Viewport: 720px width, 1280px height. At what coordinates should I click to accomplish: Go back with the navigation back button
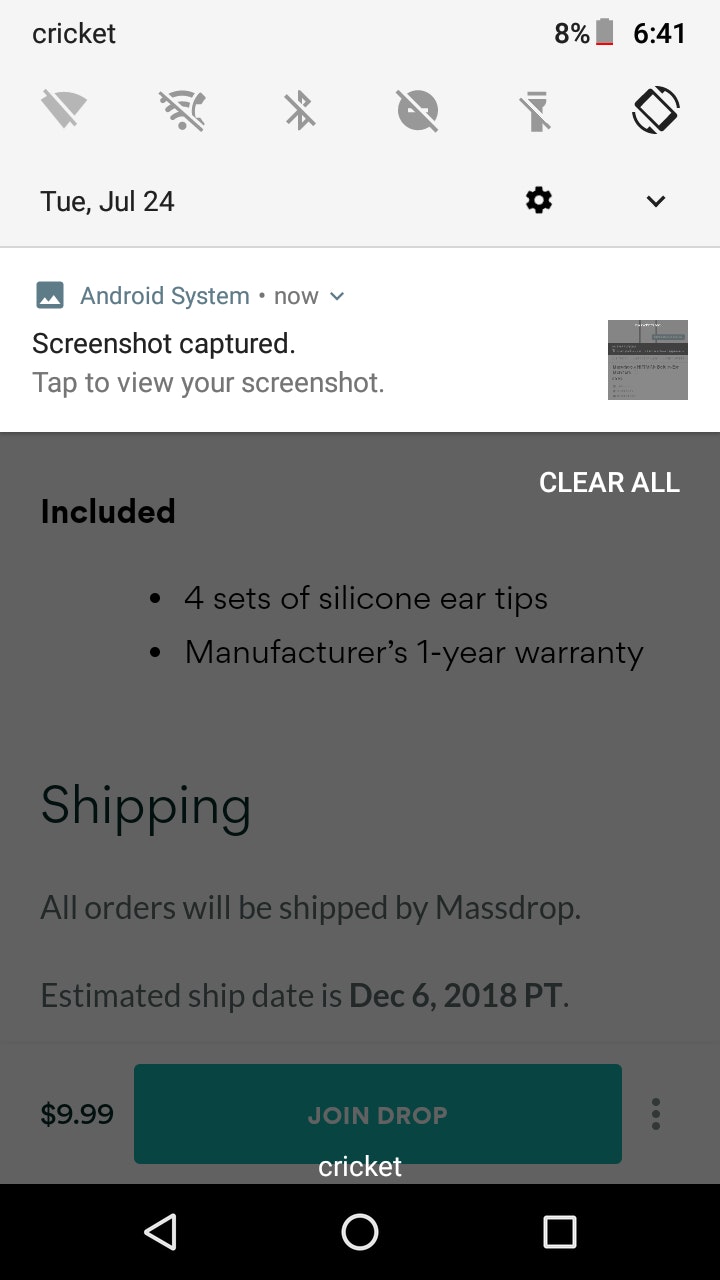click(160, 1232)
